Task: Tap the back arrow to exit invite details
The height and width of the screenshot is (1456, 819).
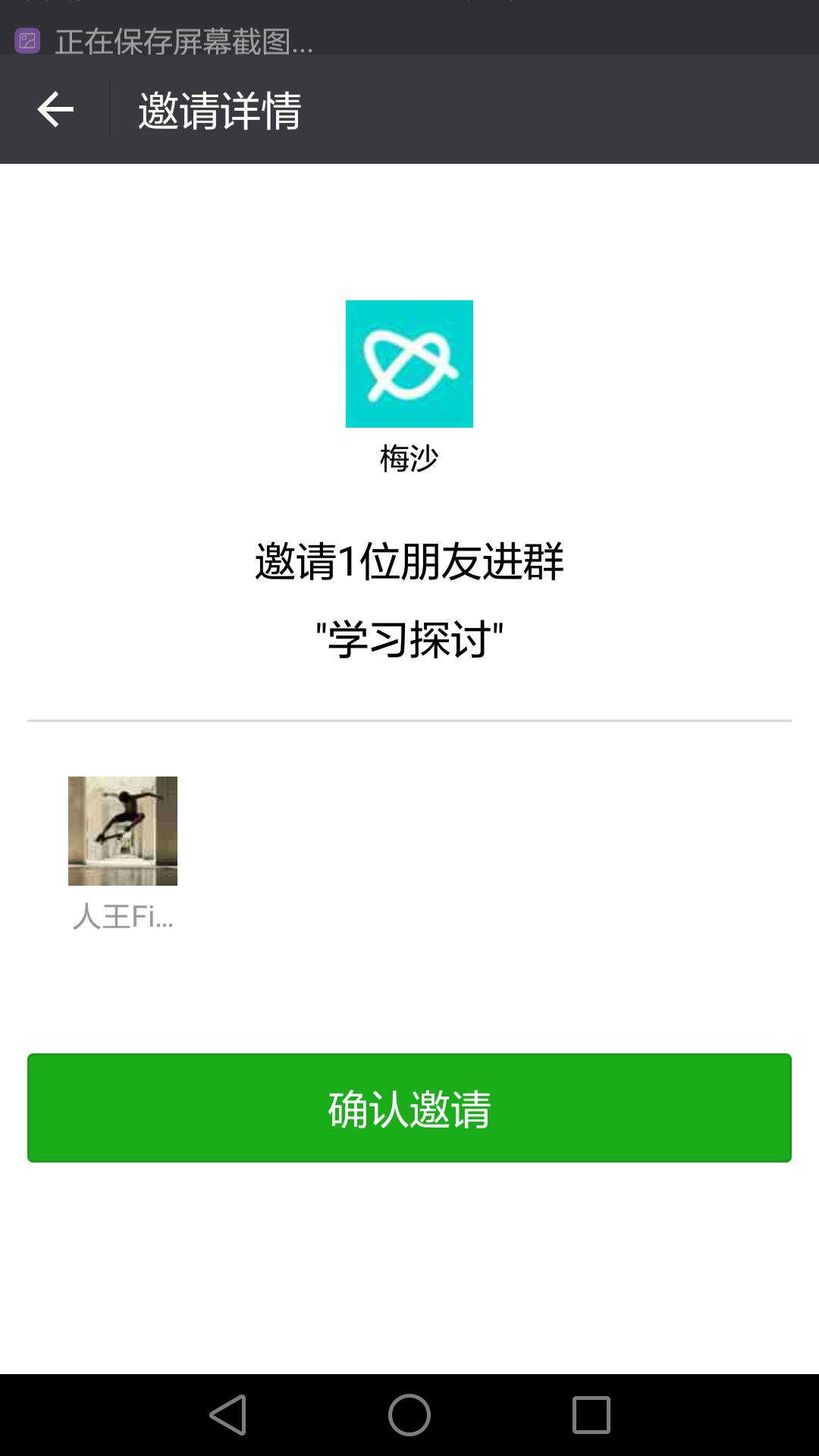Action: [54, 109]
